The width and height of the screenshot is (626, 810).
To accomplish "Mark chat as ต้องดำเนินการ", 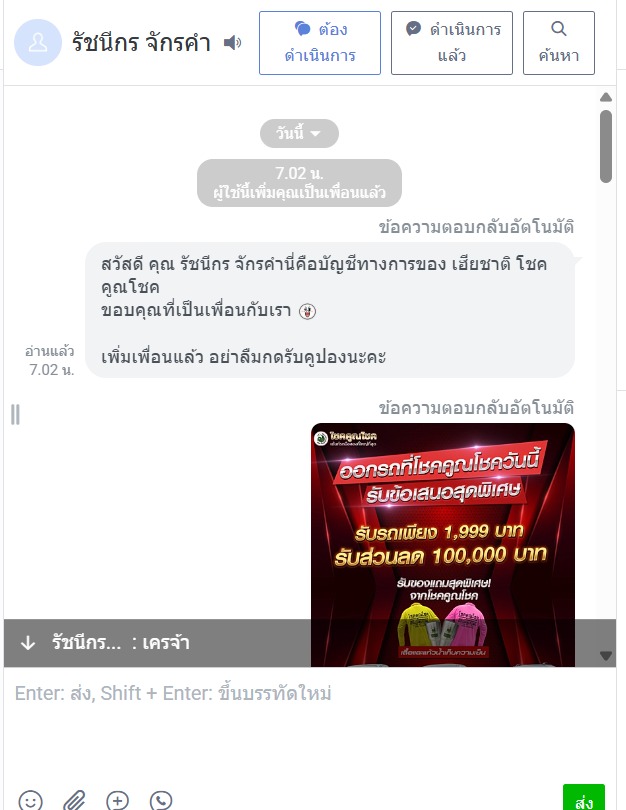I will [x=319, y=43].
